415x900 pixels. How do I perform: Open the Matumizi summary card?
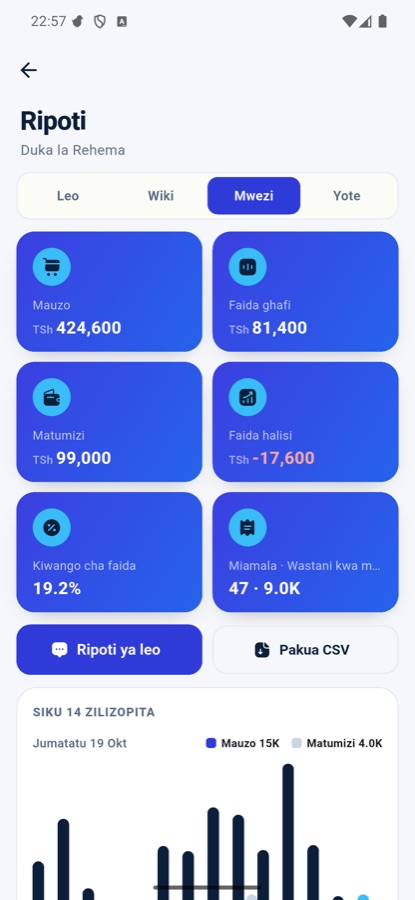[x=109, y=422]
